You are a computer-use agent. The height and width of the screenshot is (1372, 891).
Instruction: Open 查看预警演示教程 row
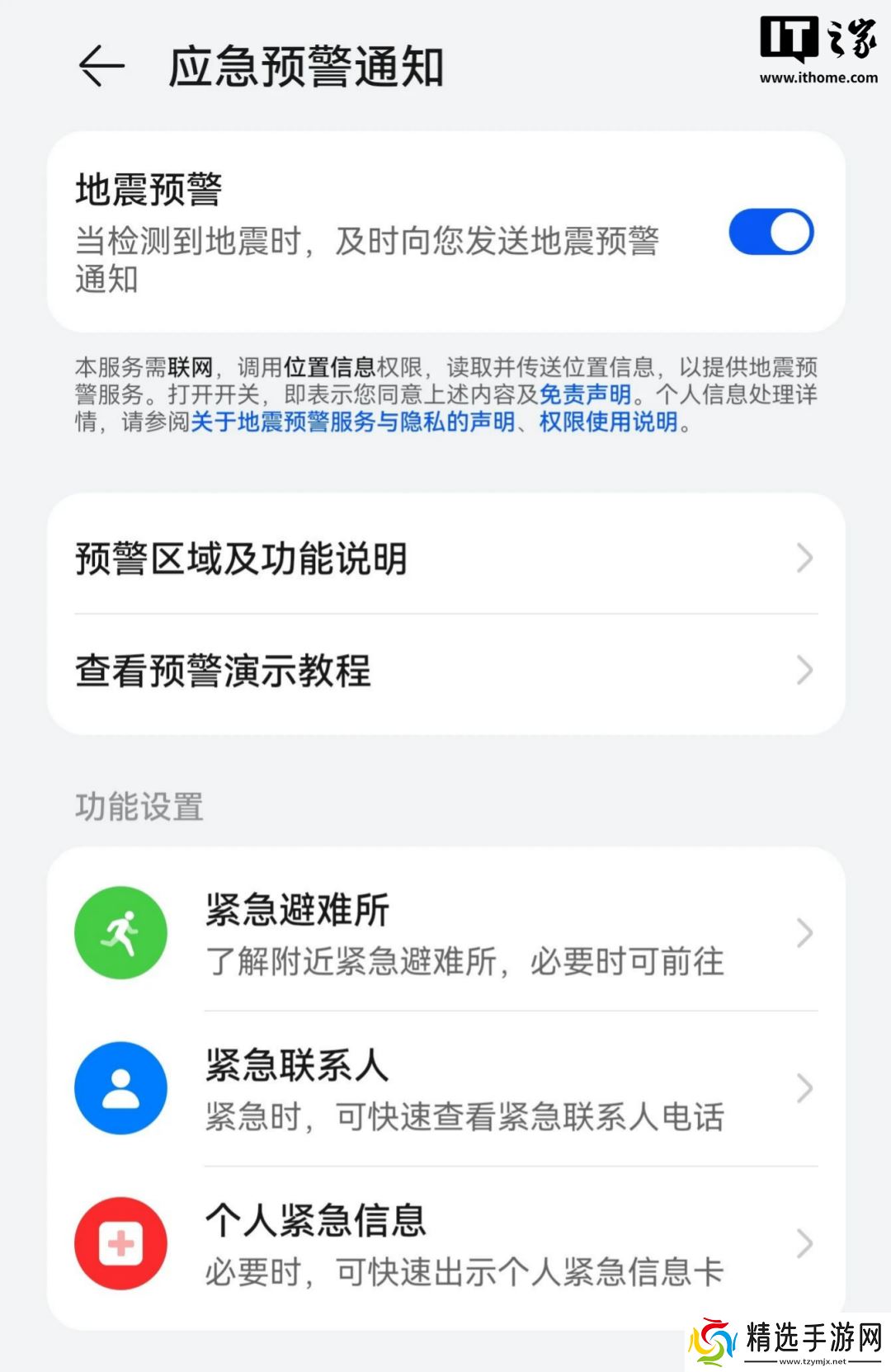[445, 671]
